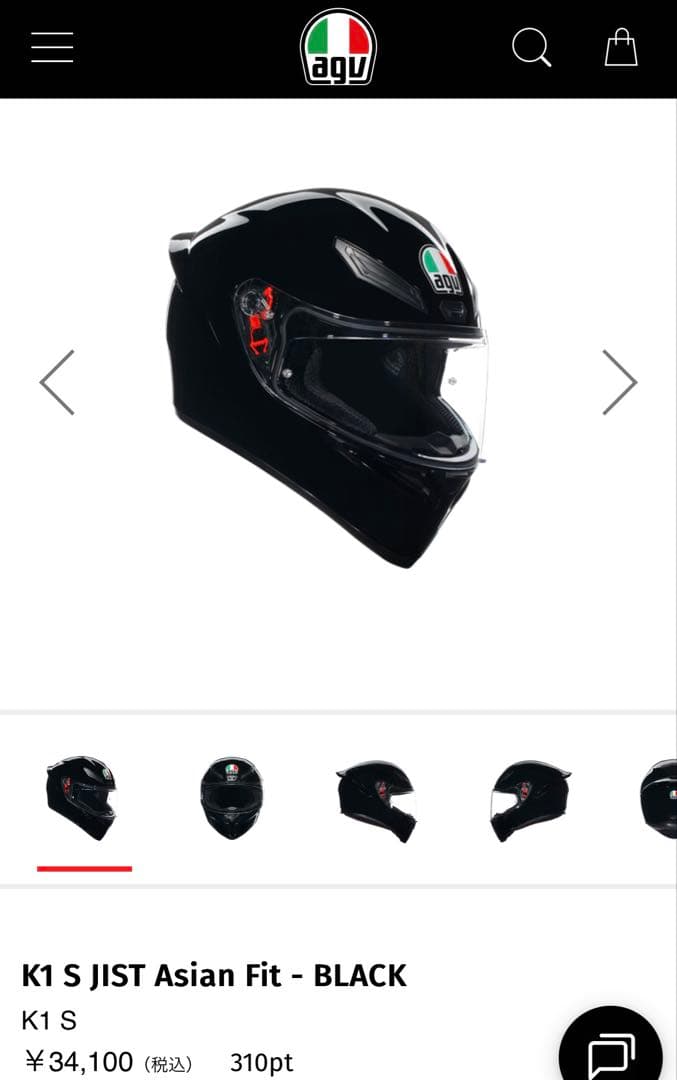This screenshot has height=1080, width=677.
Task: Show the next helmet image
Action: coord(619,382)
